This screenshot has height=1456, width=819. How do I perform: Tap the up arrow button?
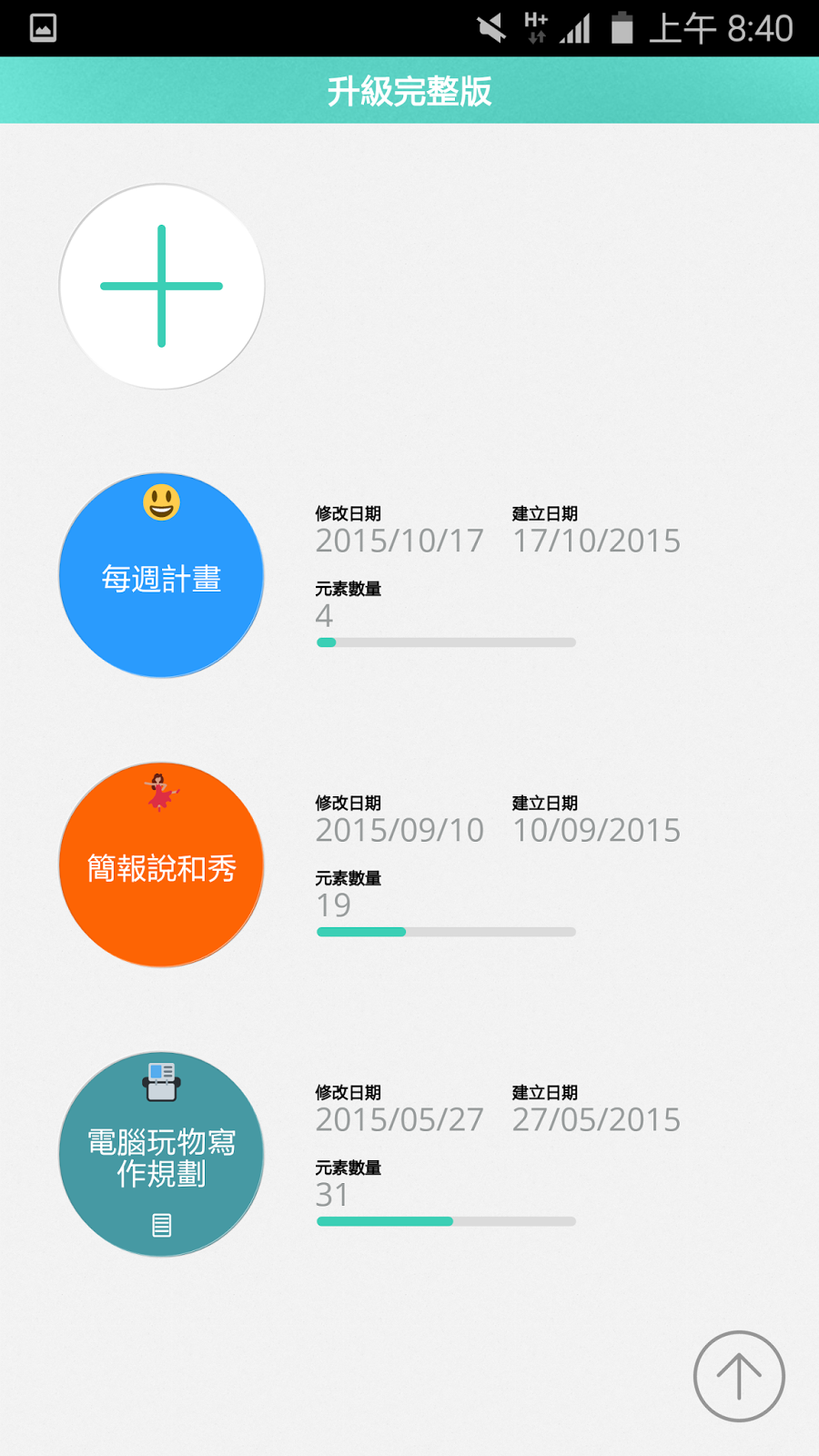coord(739,1376)
